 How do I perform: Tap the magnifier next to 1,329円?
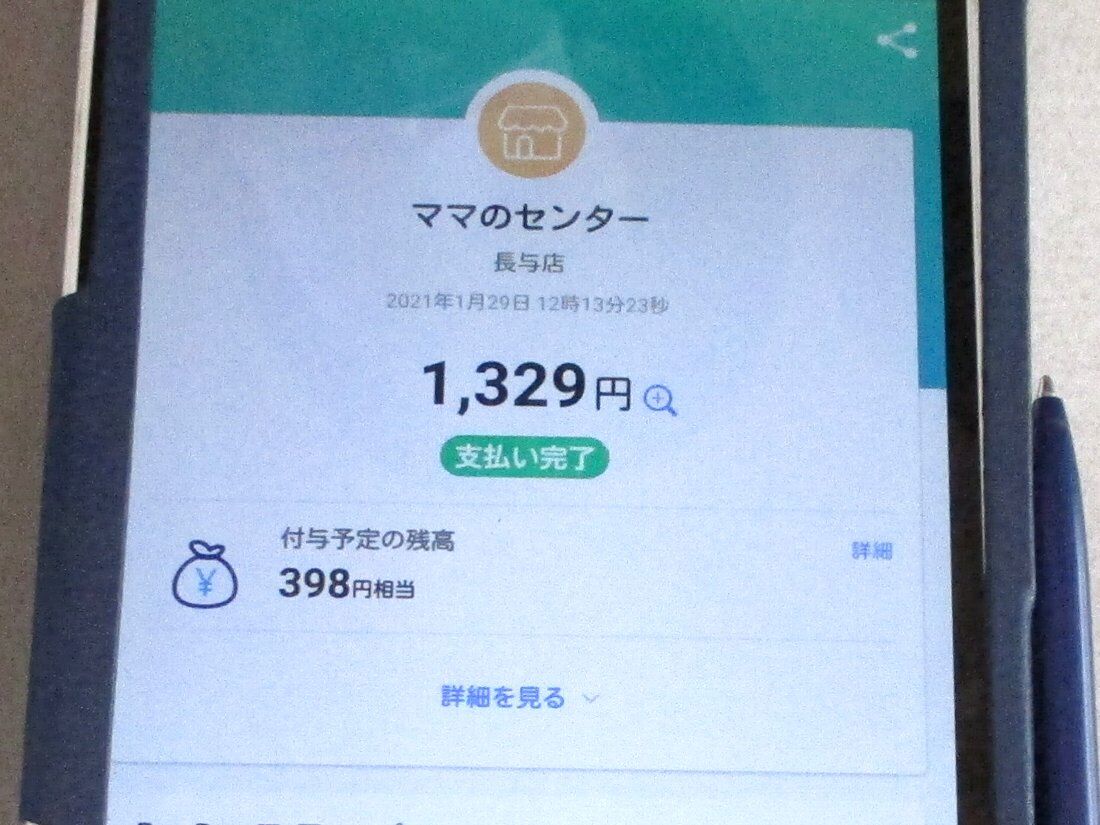659,401
